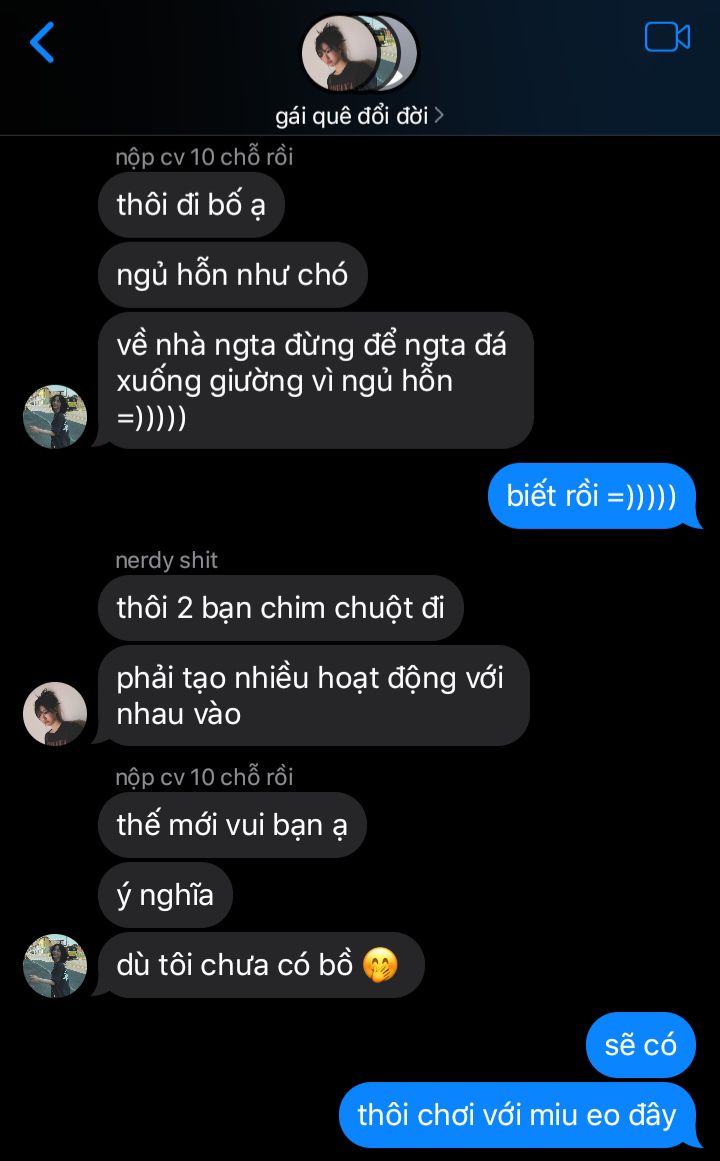The image size is (720, 1161).
Task: Open sender avatar beside ngủ hỗn message
Action: [x=55, y=416]
